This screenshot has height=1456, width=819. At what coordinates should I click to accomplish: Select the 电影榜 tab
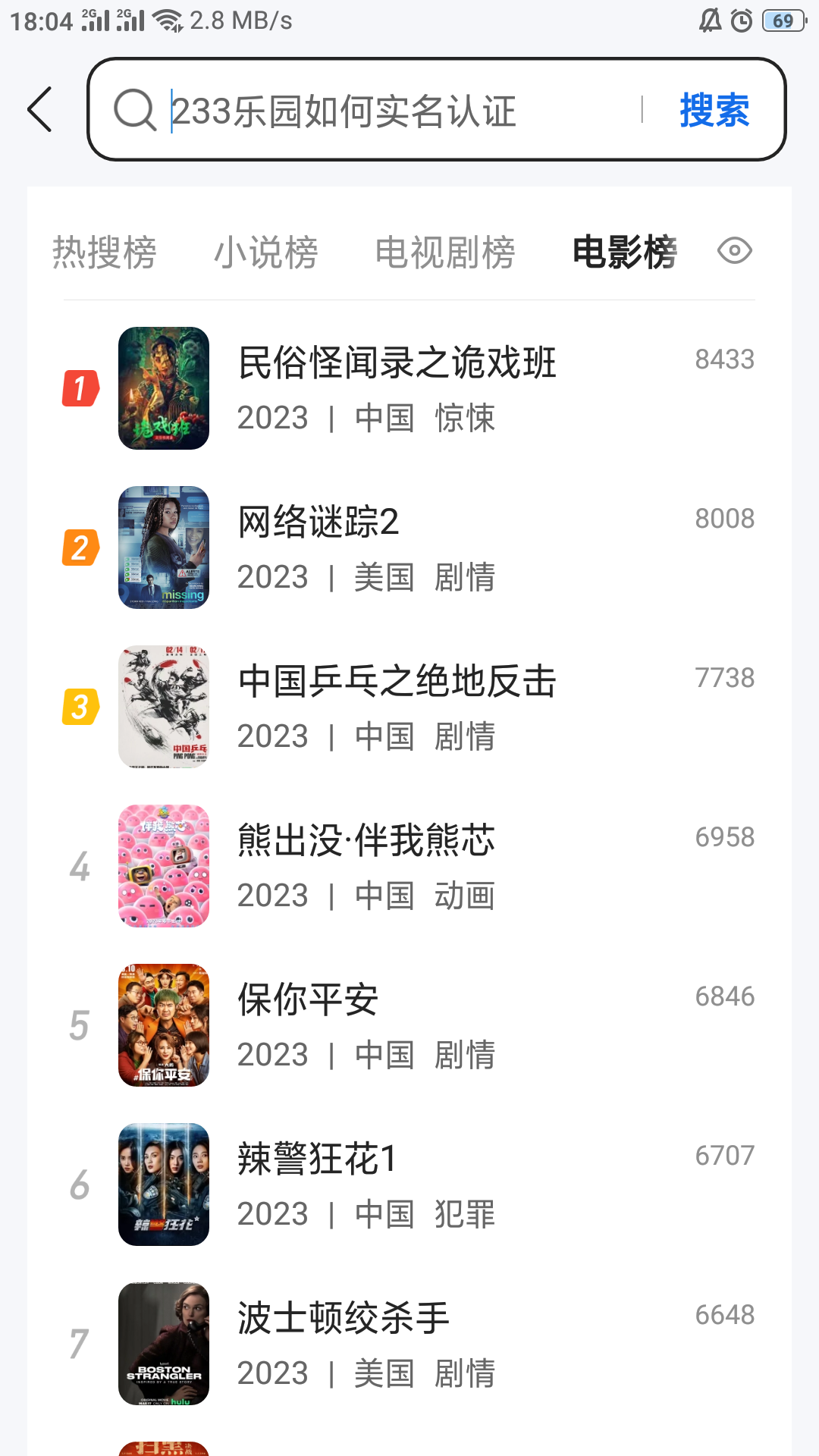click(x=624, y=253)
